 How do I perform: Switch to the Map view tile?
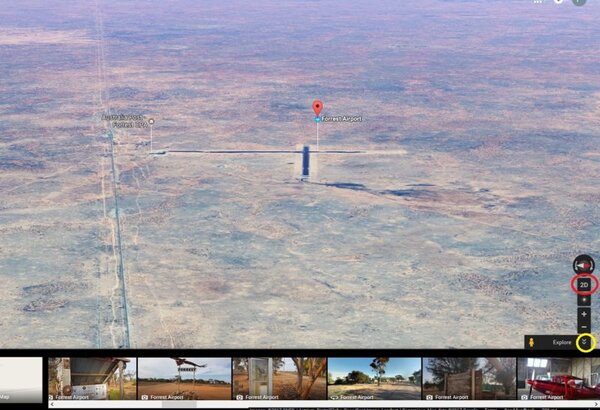(x=21, y=379)
